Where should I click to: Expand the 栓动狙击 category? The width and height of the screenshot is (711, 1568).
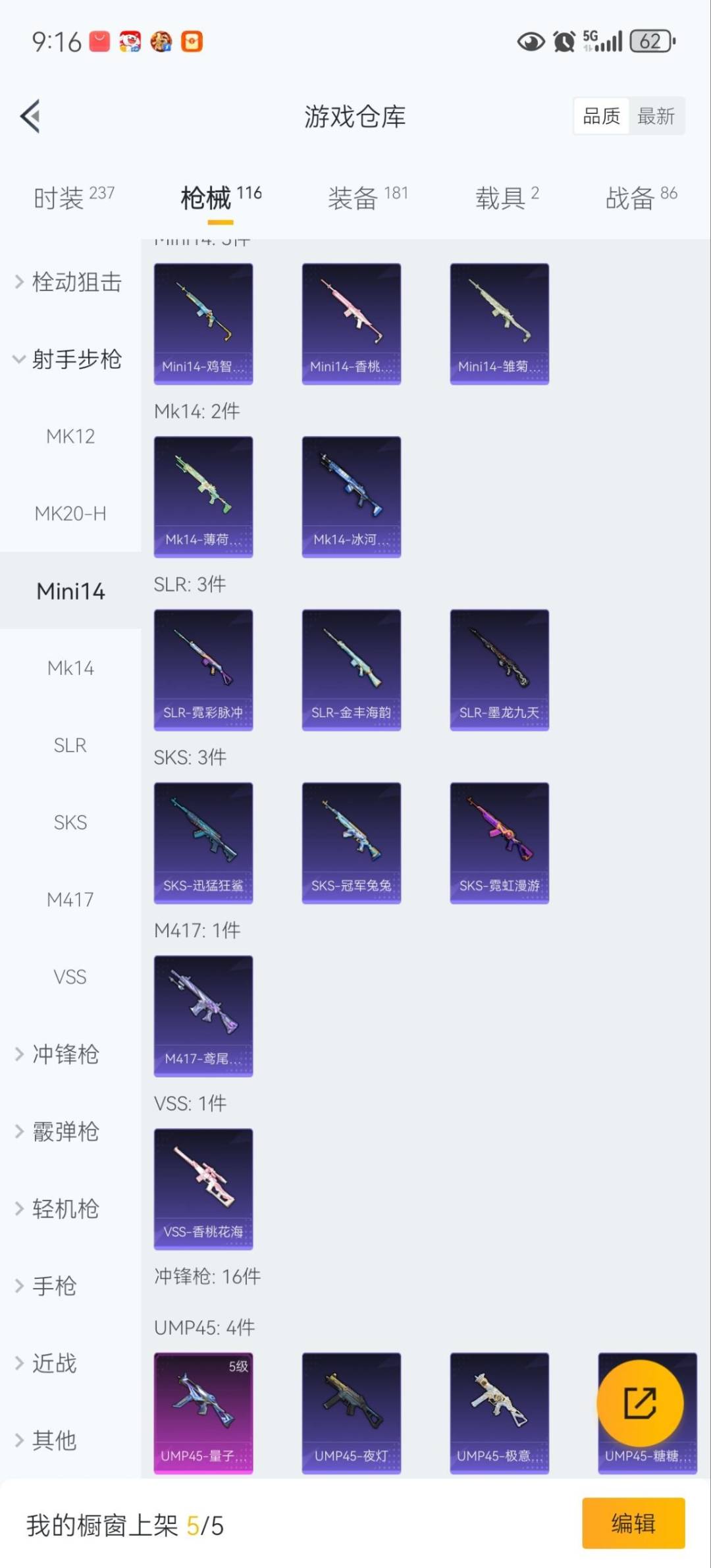(70, 282)
